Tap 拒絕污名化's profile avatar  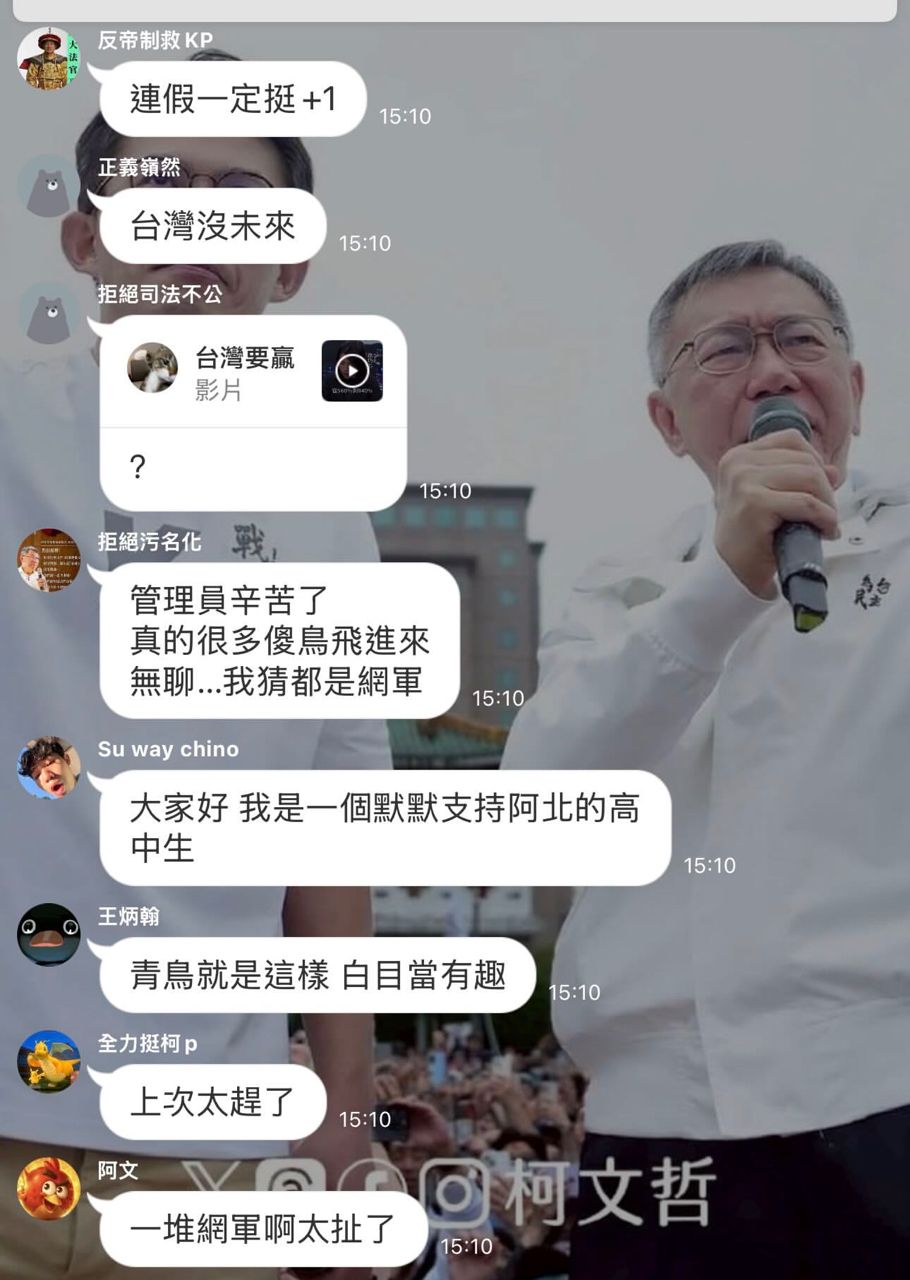pos(48,560)
